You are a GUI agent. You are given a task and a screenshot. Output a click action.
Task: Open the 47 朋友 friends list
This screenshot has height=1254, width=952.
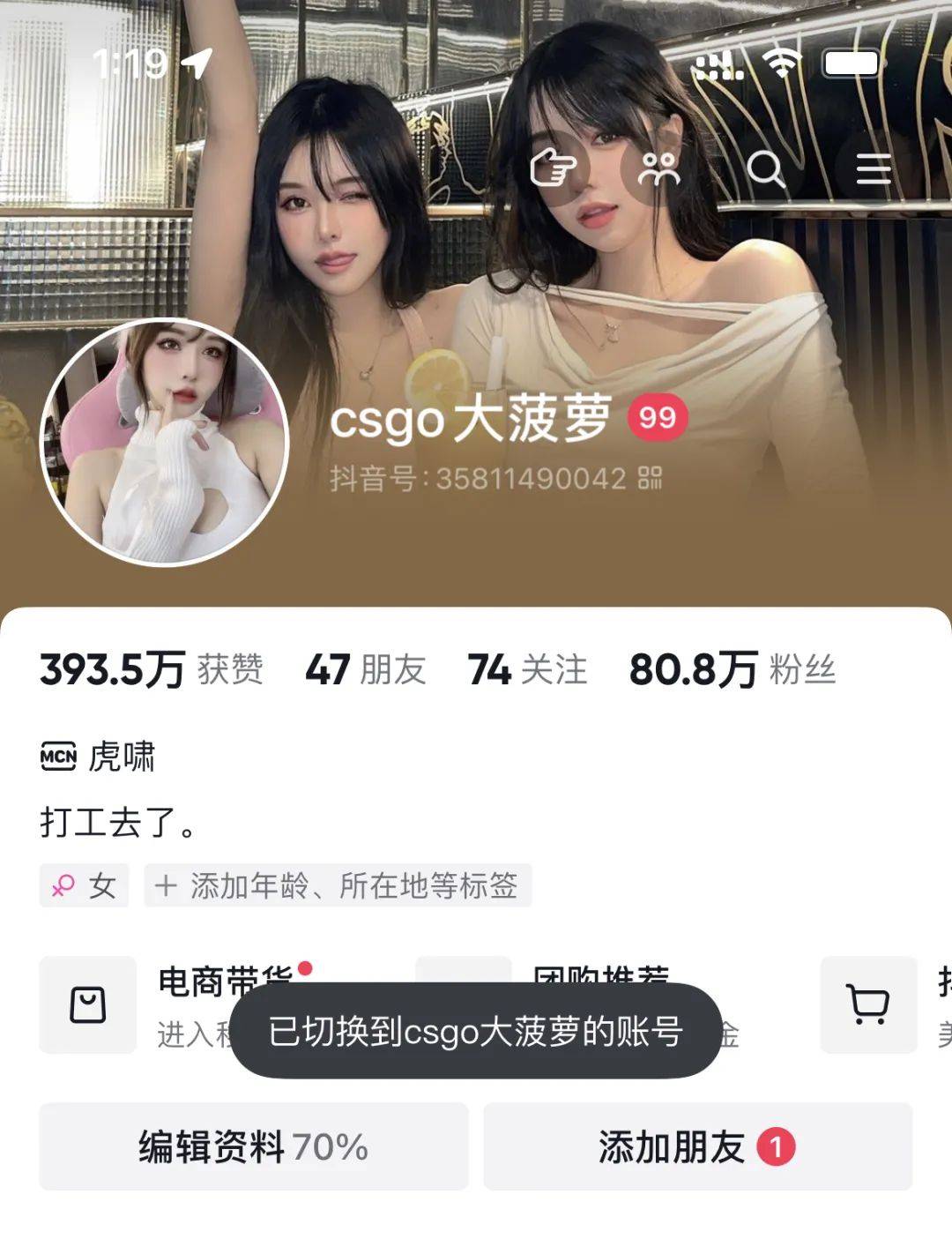365,669
